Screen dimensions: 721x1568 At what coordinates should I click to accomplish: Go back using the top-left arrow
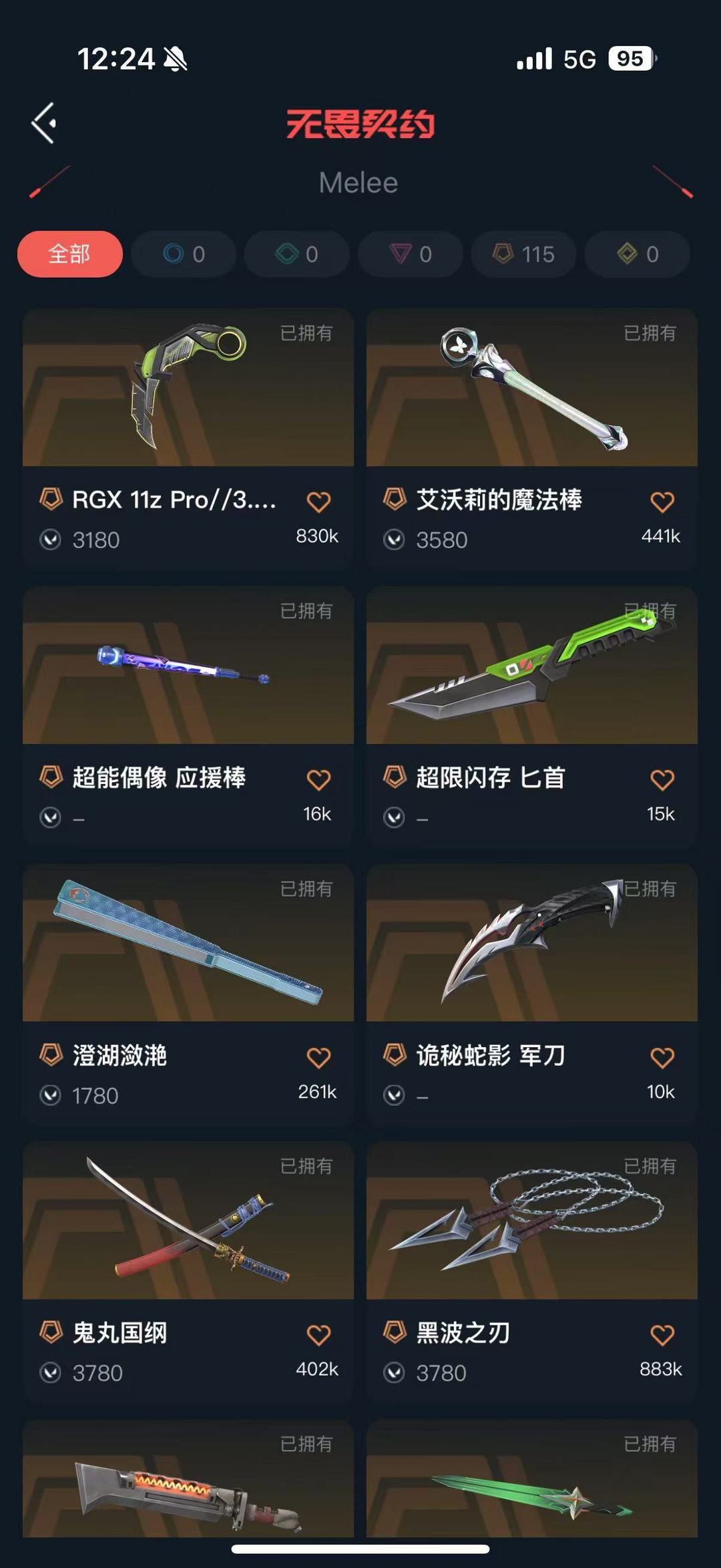tap(44, 123)
